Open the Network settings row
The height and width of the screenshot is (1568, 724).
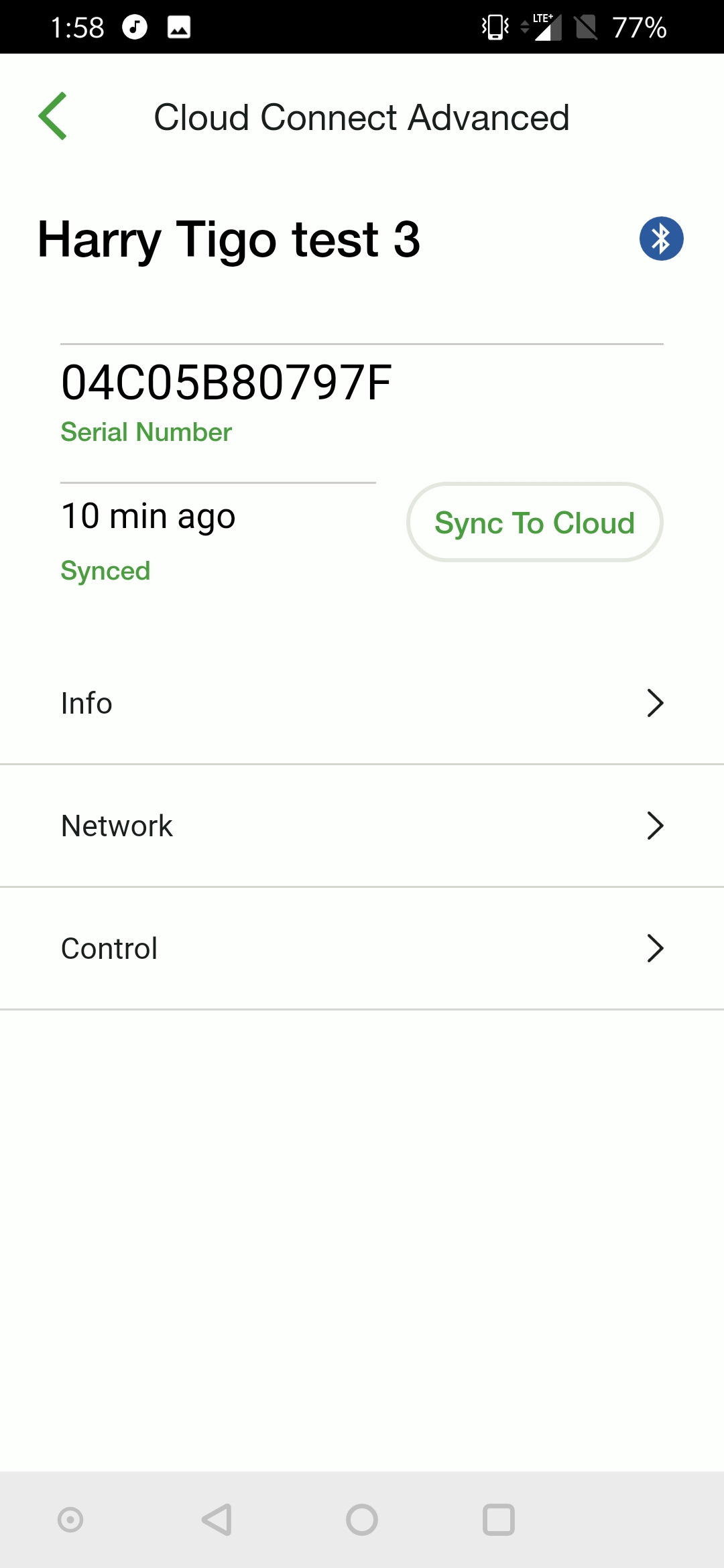click(x=362, y=826)
